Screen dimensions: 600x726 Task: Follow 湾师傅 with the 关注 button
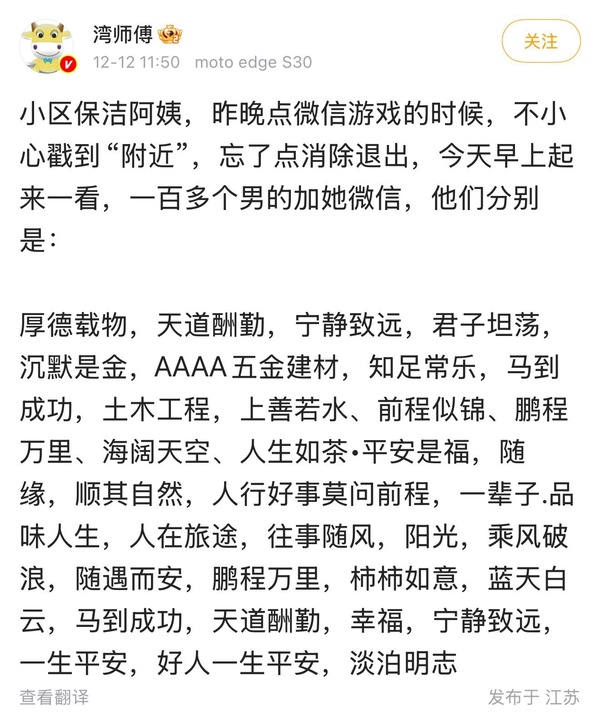(x=541, y=41)
